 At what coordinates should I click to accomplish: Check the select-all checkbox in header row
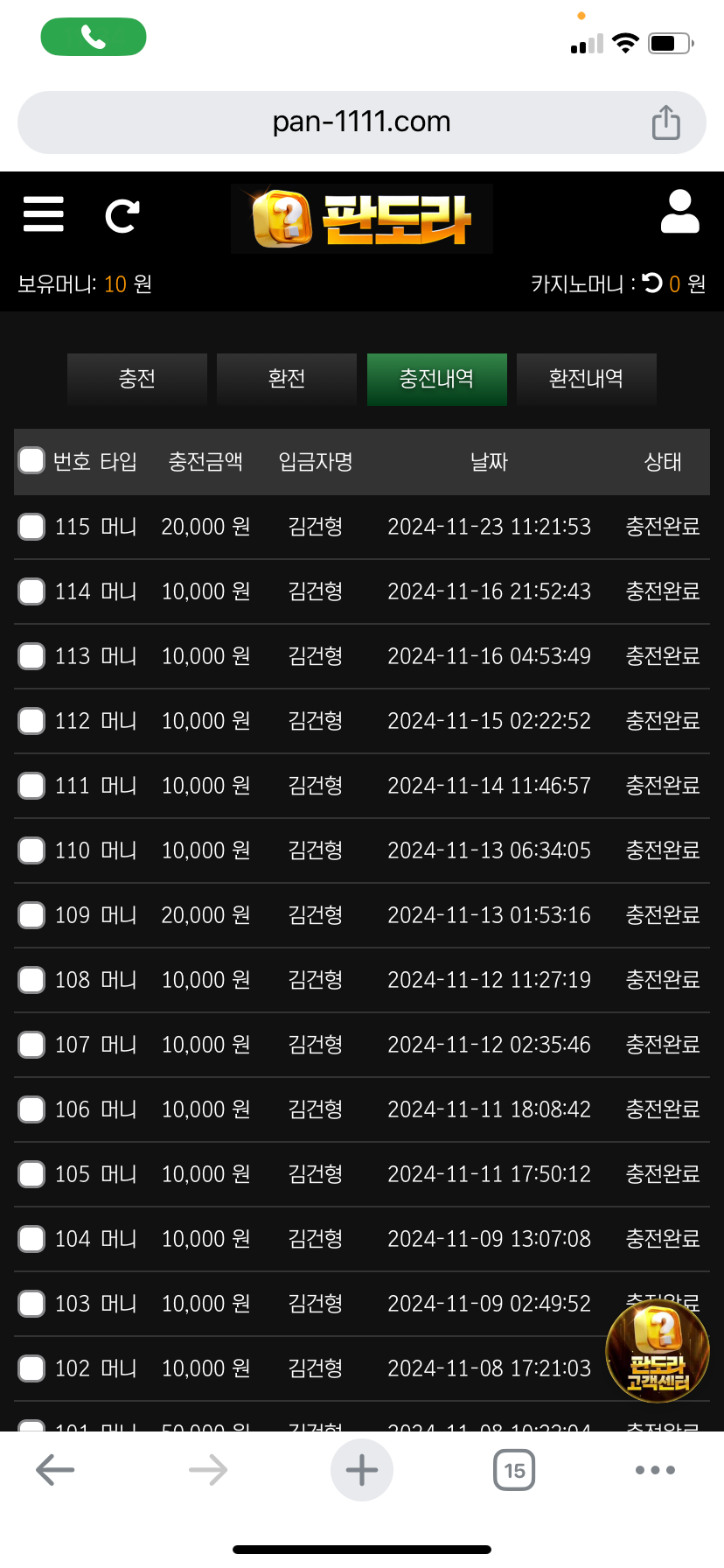click(x=31, y=460)
